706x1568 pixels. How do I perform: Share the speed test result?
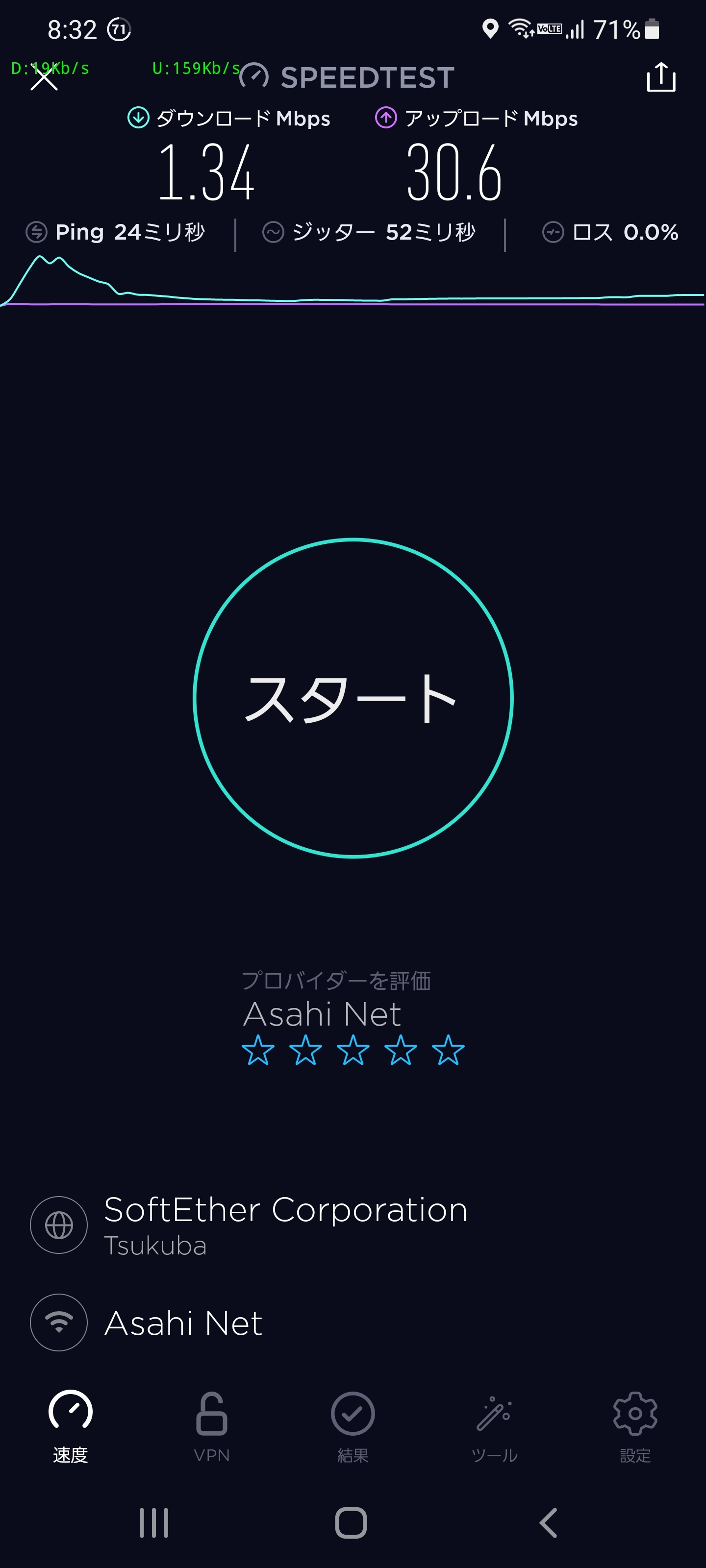click(661, 77)
